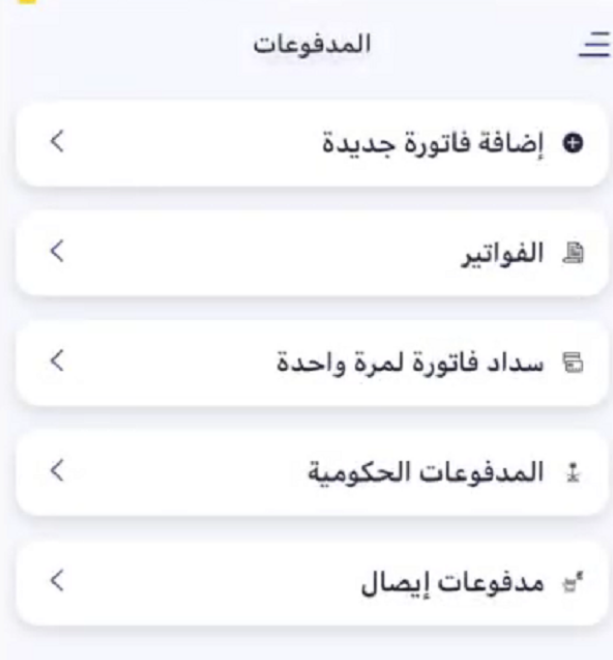Open مدفوعات إيصال (Esal payments)
The image size is (613, 660).
click(310, 582)
